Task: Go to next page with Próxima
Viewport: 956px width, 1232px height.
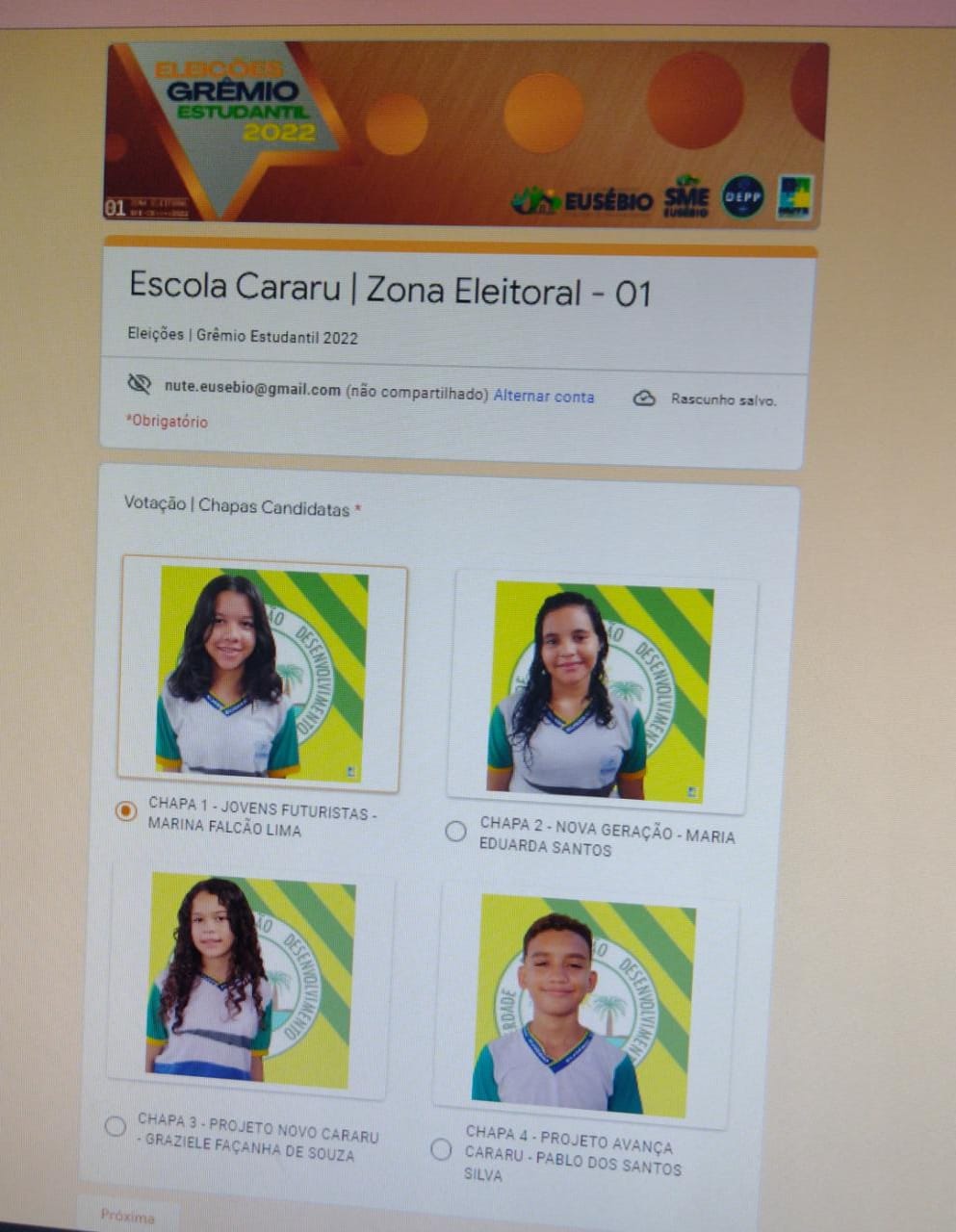Action: click(127, 1216)
